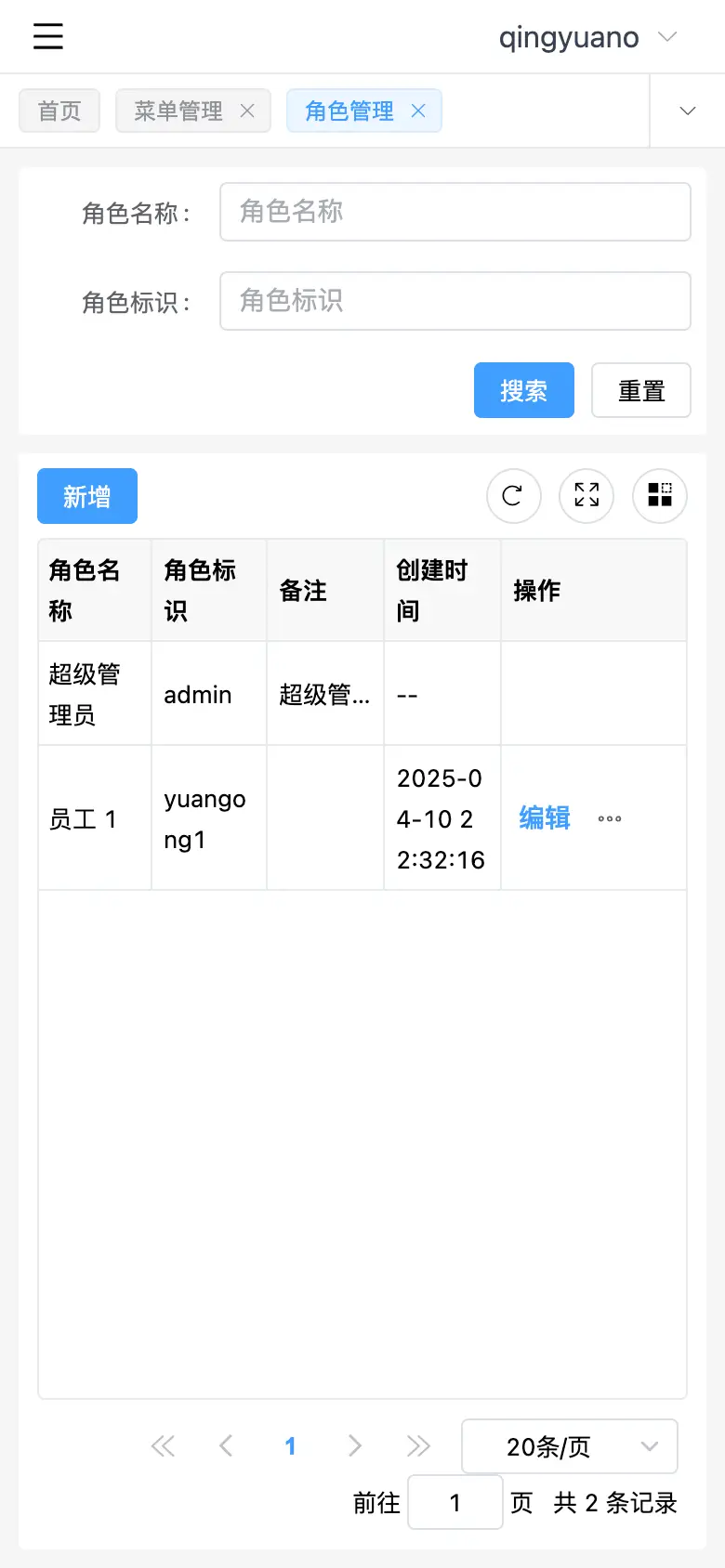The image size is (725, 1568).
Task: Switch to the 菜单管理 tab
Action: point(178,111)
